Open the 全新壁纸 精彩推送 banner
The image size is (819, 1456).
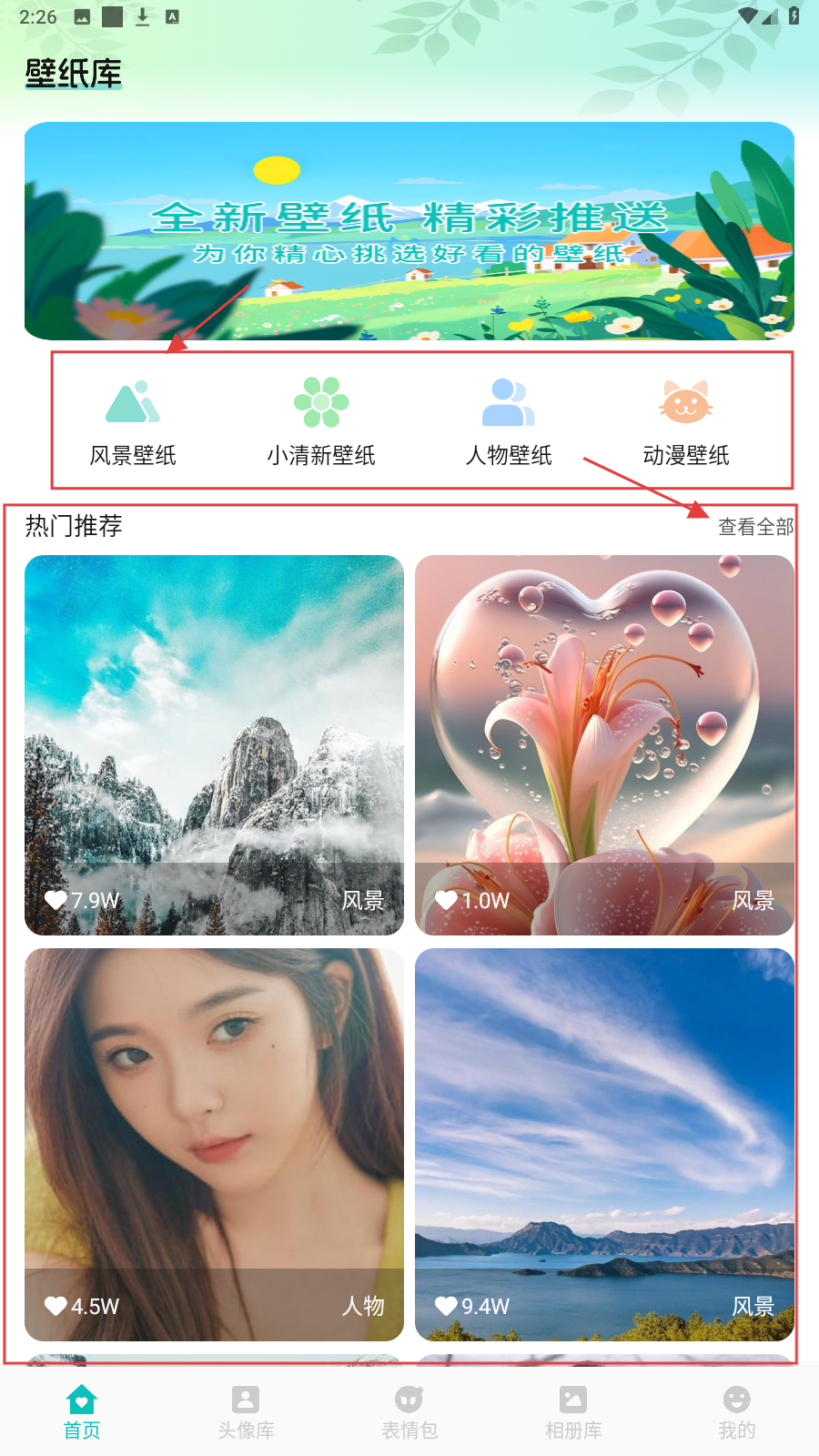409,231
